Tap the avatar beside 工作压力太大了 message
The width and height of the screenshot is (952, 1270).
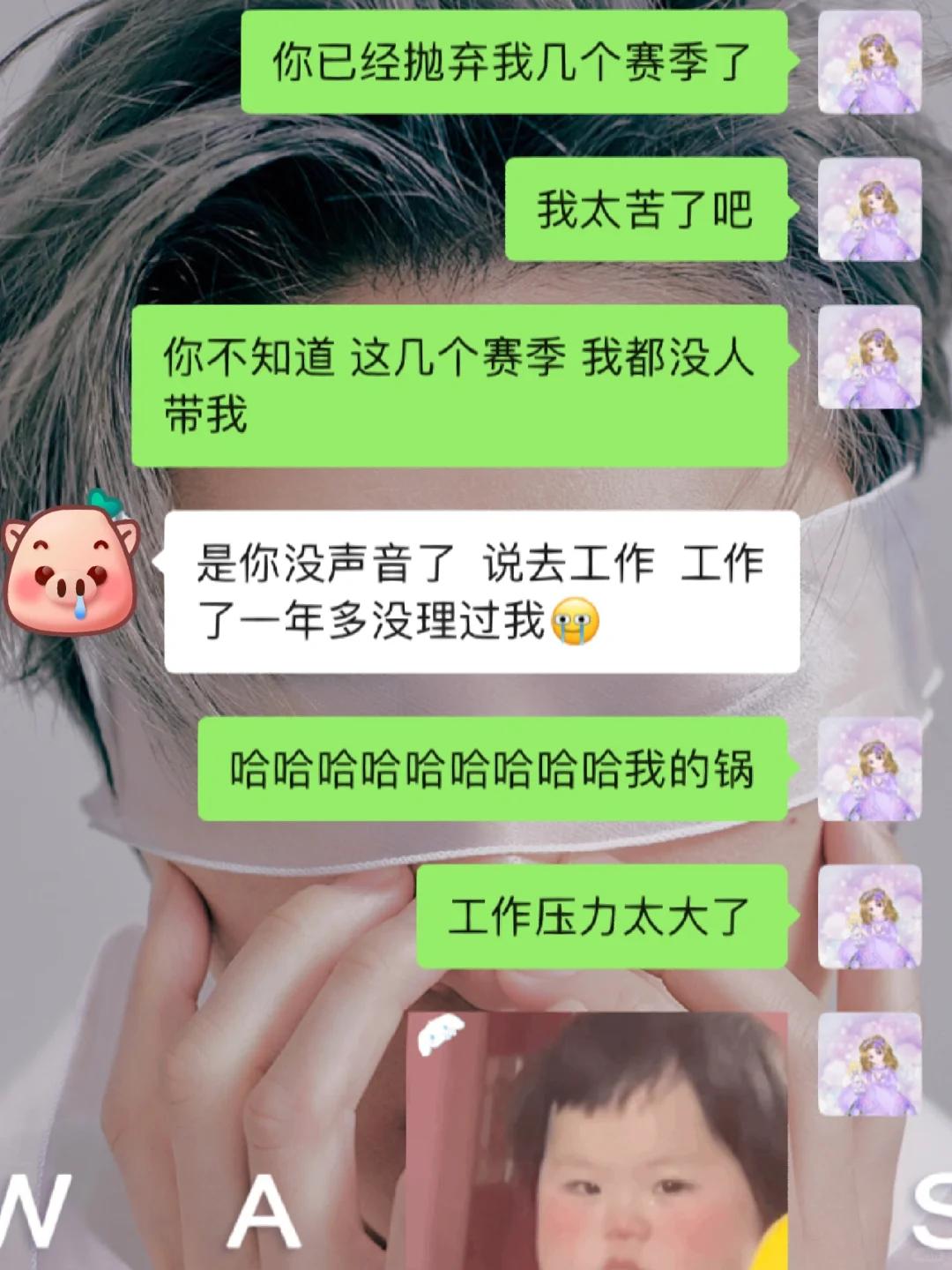point(869,917)
